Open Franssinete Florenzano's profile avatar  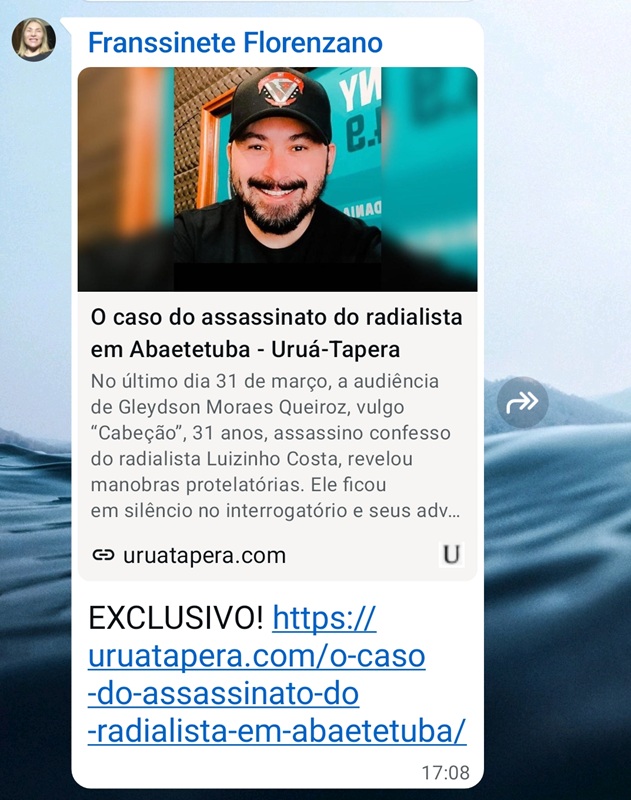33,40
